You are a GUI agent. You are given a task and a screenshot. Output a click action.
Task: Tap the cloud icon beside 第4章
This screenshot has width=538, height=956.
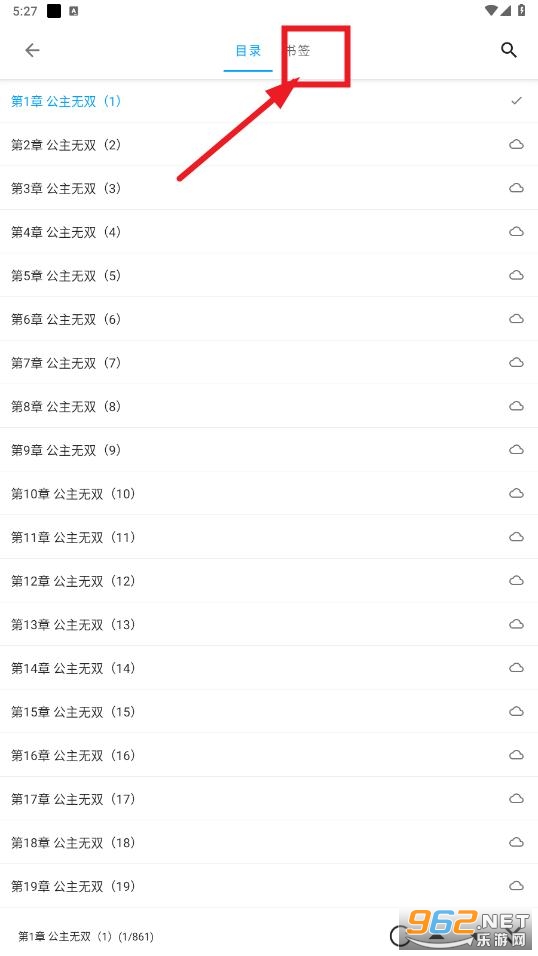point(516,232)
